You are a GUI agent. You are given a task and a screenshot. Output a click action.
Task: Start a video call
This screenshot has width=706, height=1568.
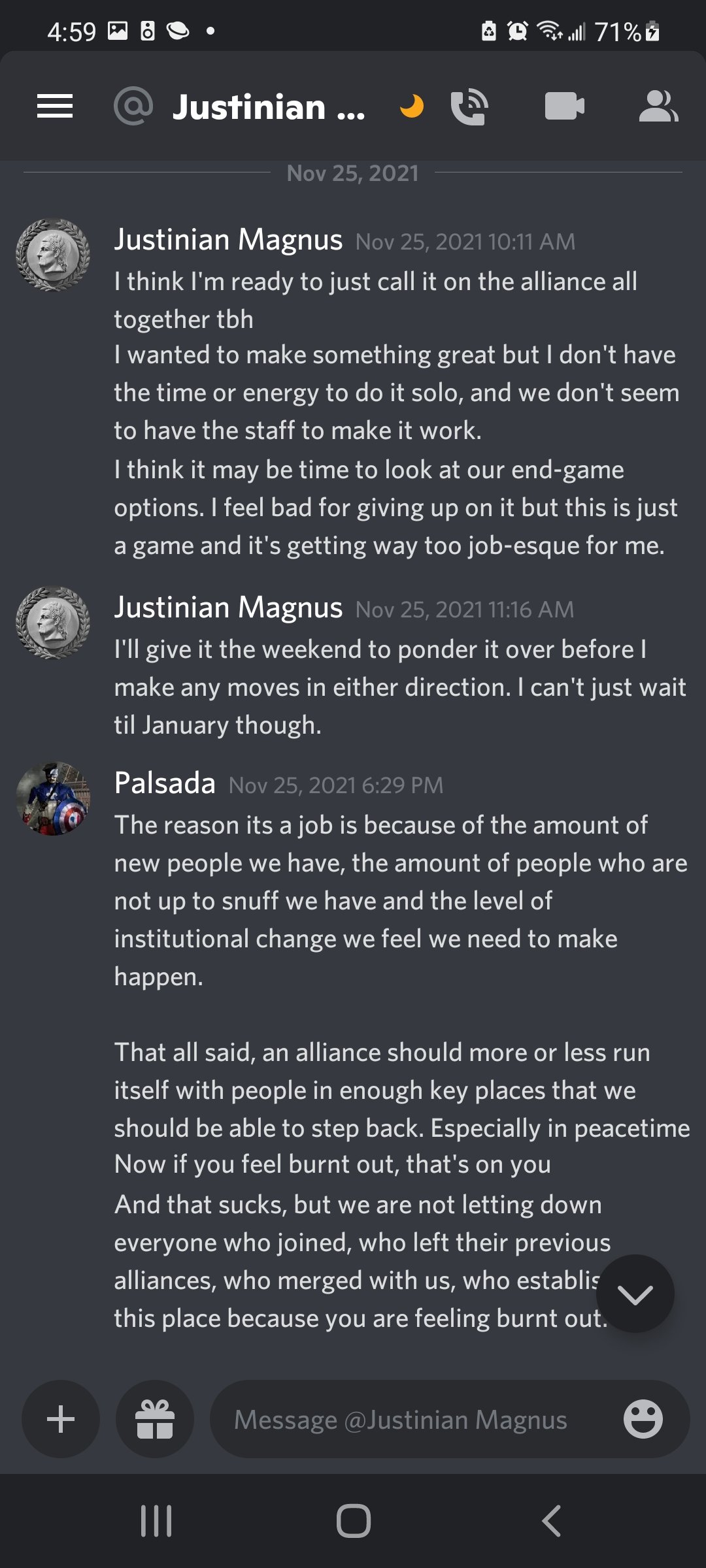564,106
